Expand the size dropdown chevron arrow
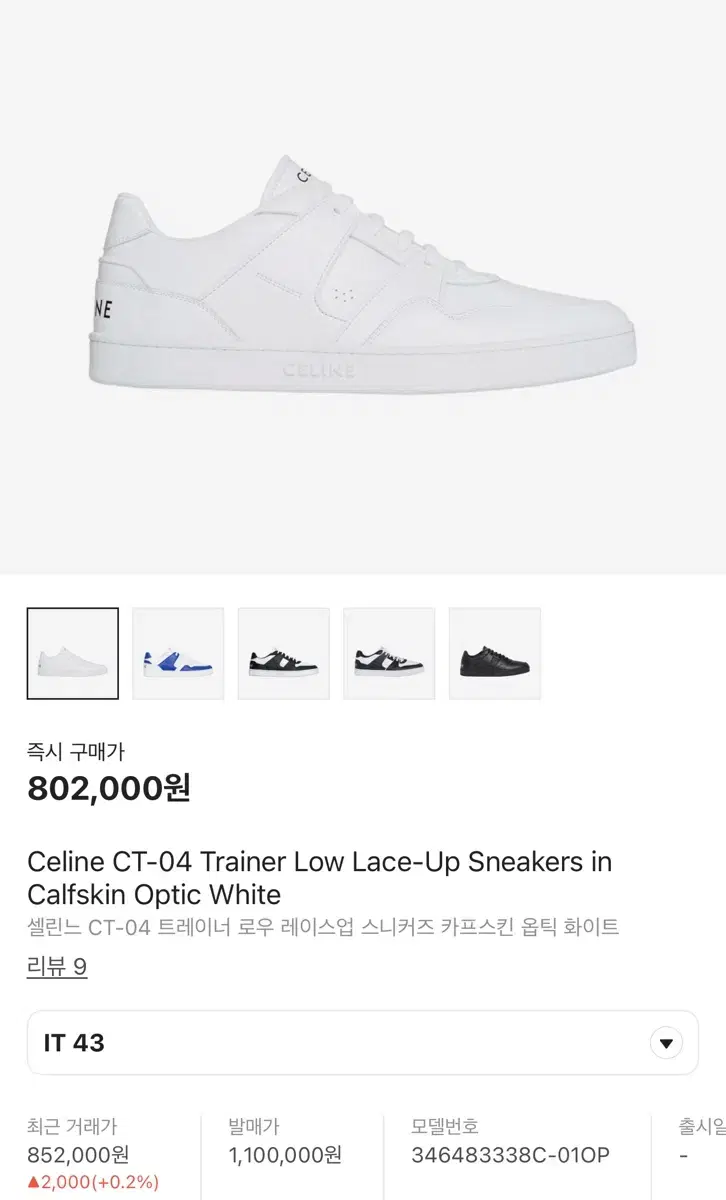The width and height of the screenshot is (726, 1200). pos(666,1042)
